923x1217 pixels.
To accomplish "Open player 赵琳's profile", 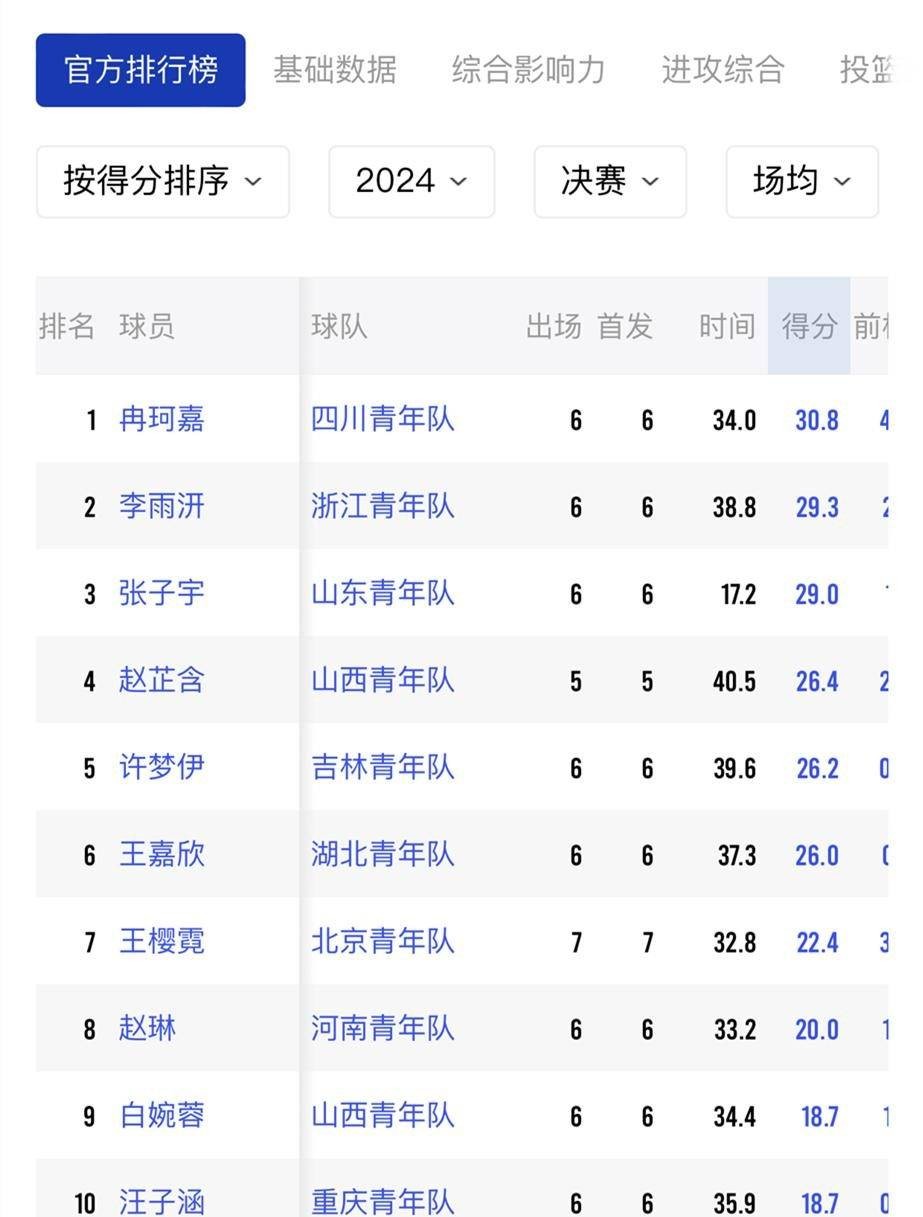I will click(x=147, y=1028).
